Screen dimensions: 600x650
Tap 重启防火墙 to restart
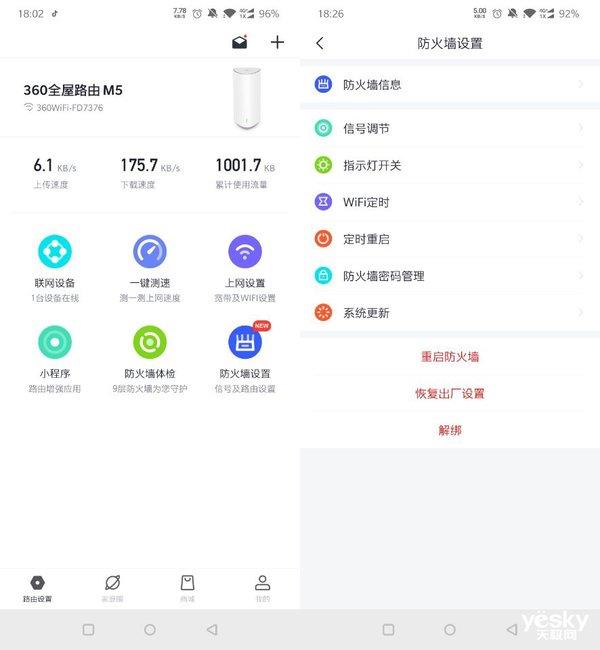pos(449,356)
